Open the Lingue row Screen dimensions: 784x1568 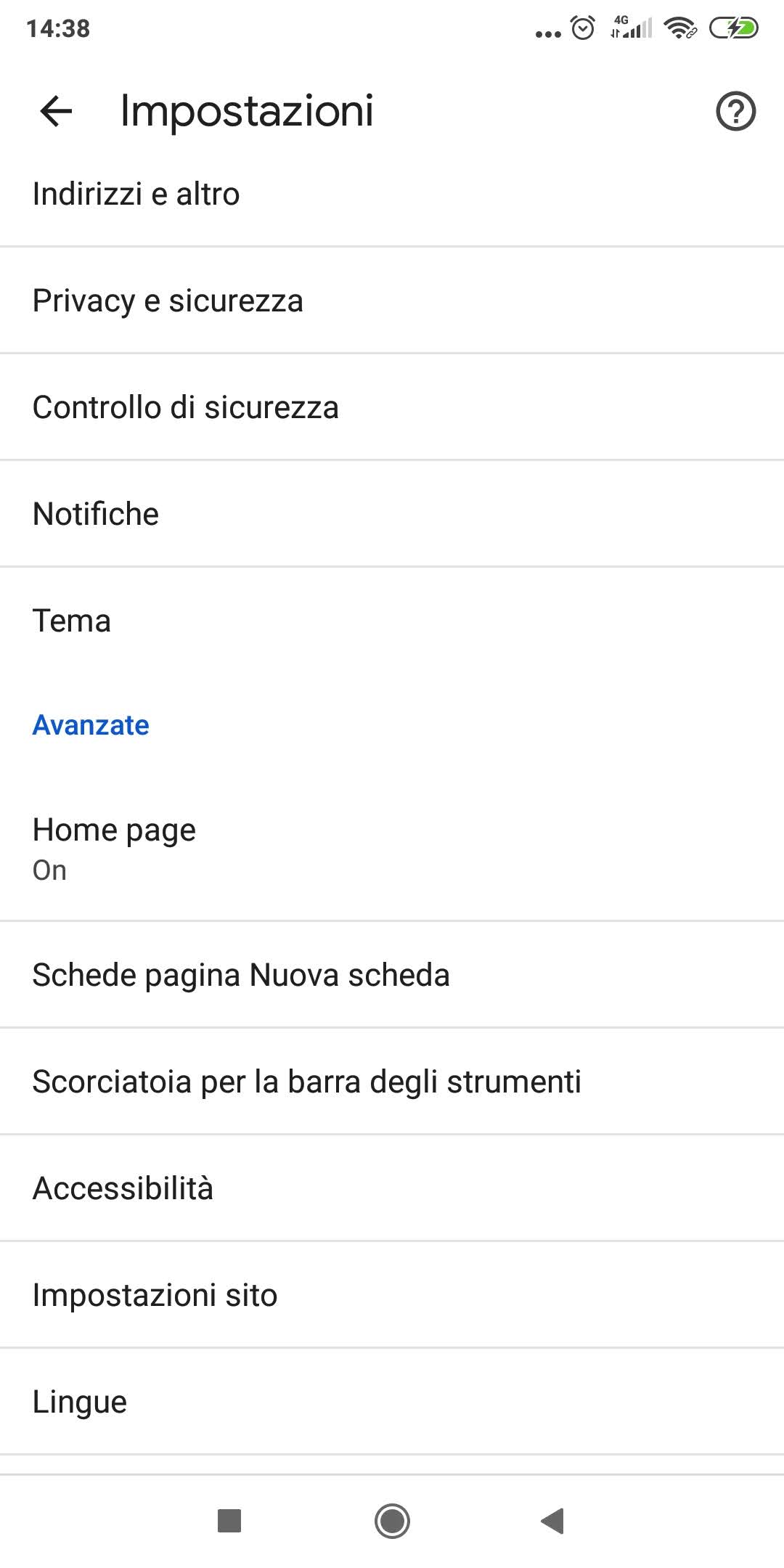[392, 1402]
